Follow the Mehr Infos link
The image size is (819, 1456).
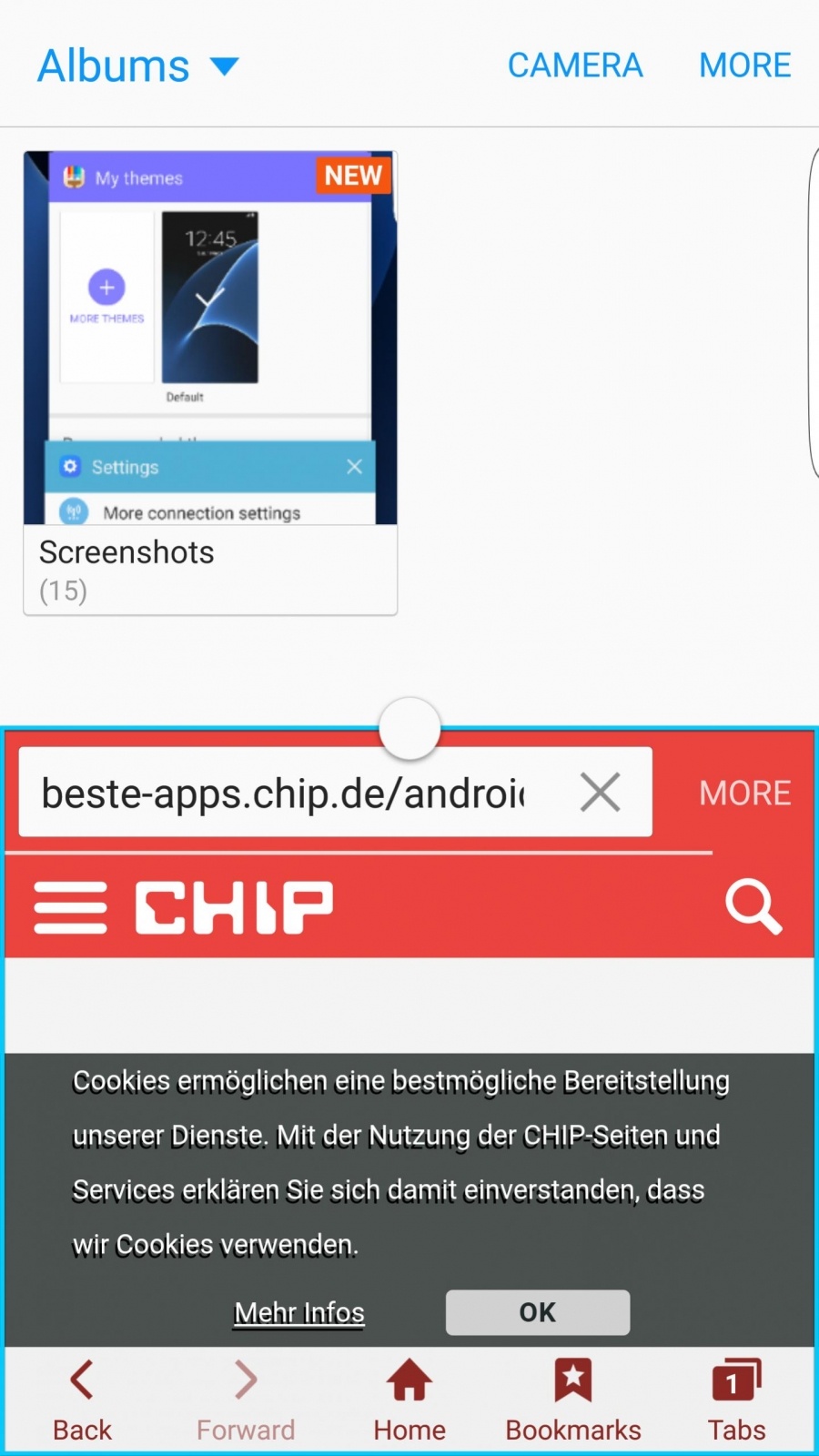click(x=299, y=1312)
